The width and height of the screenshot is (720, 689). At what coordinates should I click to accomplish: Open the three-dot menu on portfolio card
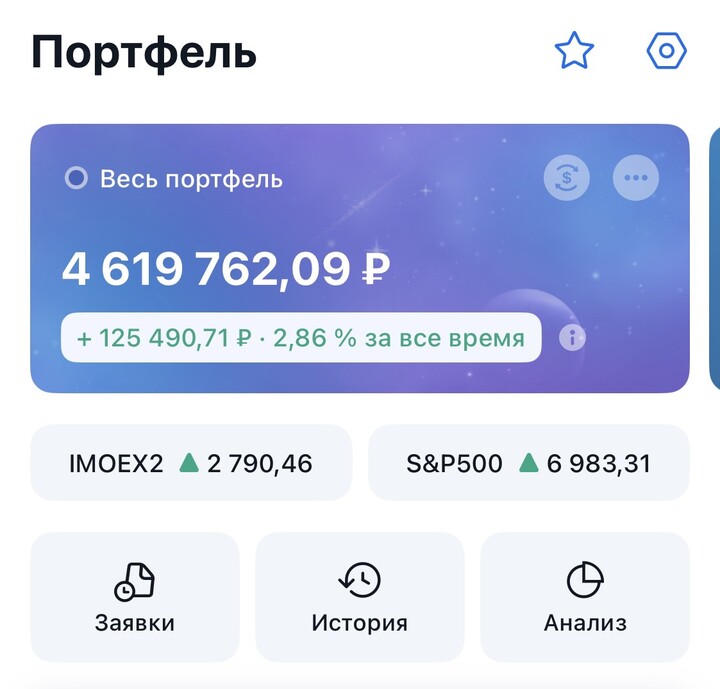tap(636, 179)
